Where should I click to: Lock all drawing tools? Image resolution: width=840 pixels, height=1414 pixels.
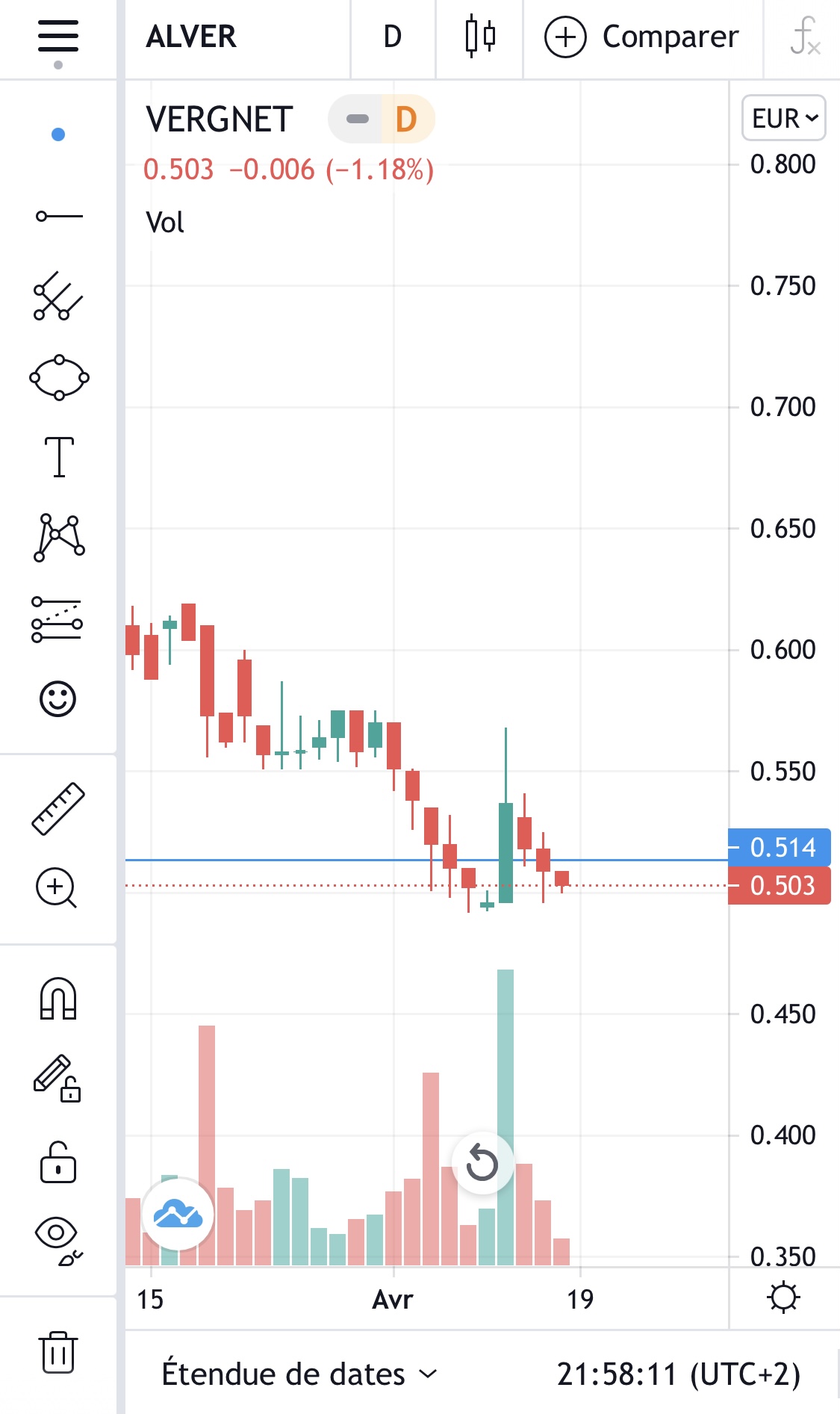point(58,1162)
